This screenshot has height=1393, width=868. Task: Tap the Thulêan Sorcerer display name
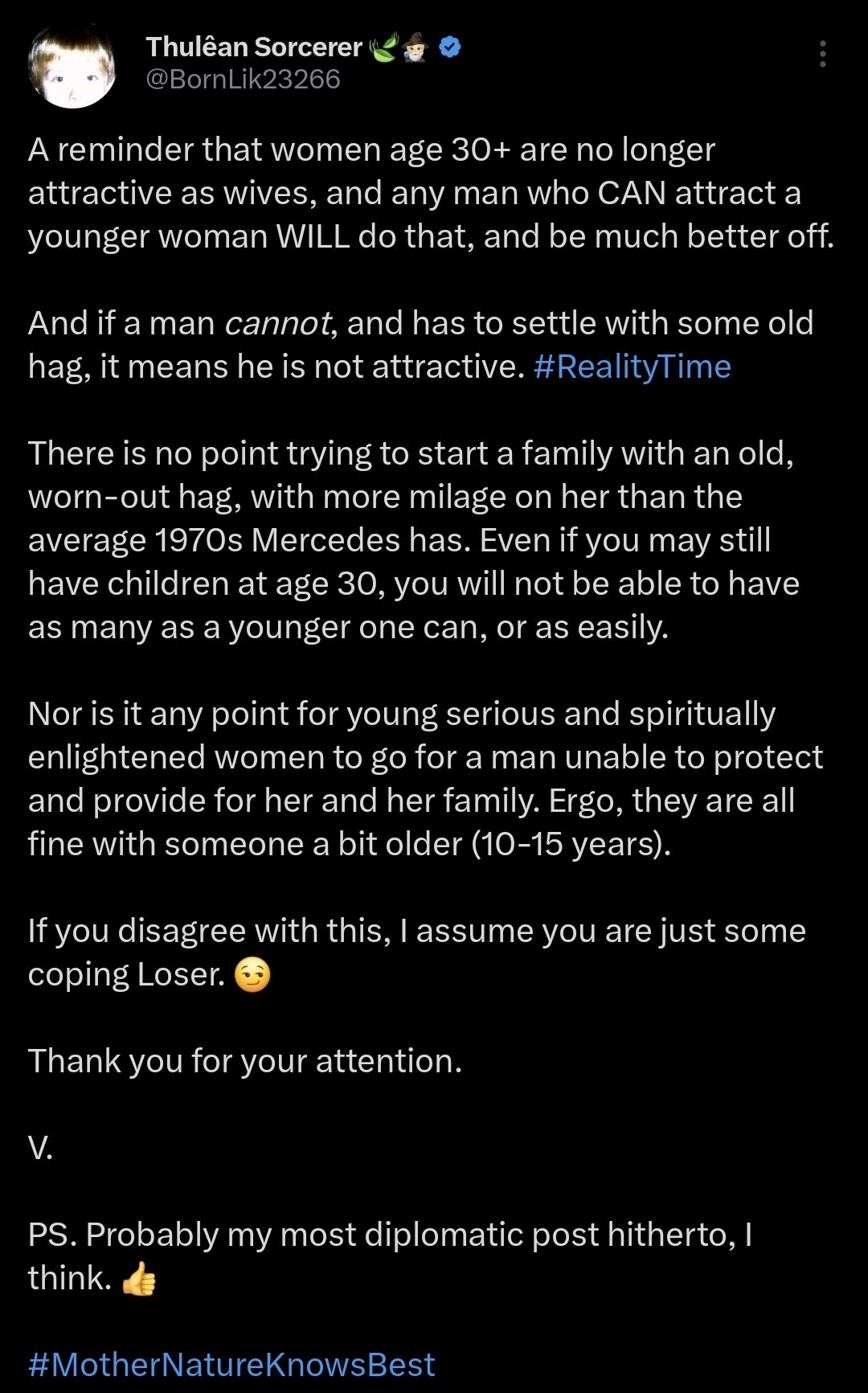click(254, 47)
